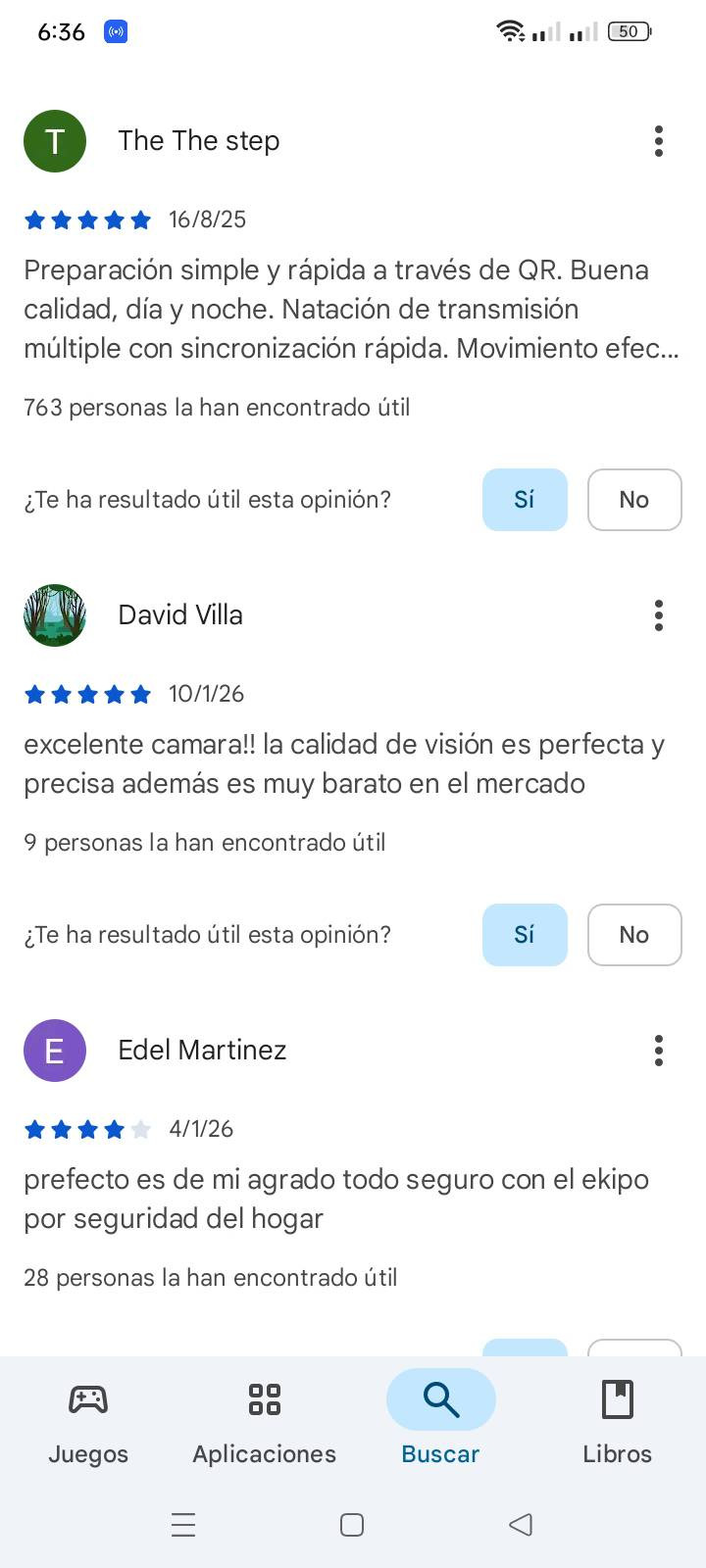Tap No under David Villa's review
The image size is (706, 1568).
[x=634, y=935]
